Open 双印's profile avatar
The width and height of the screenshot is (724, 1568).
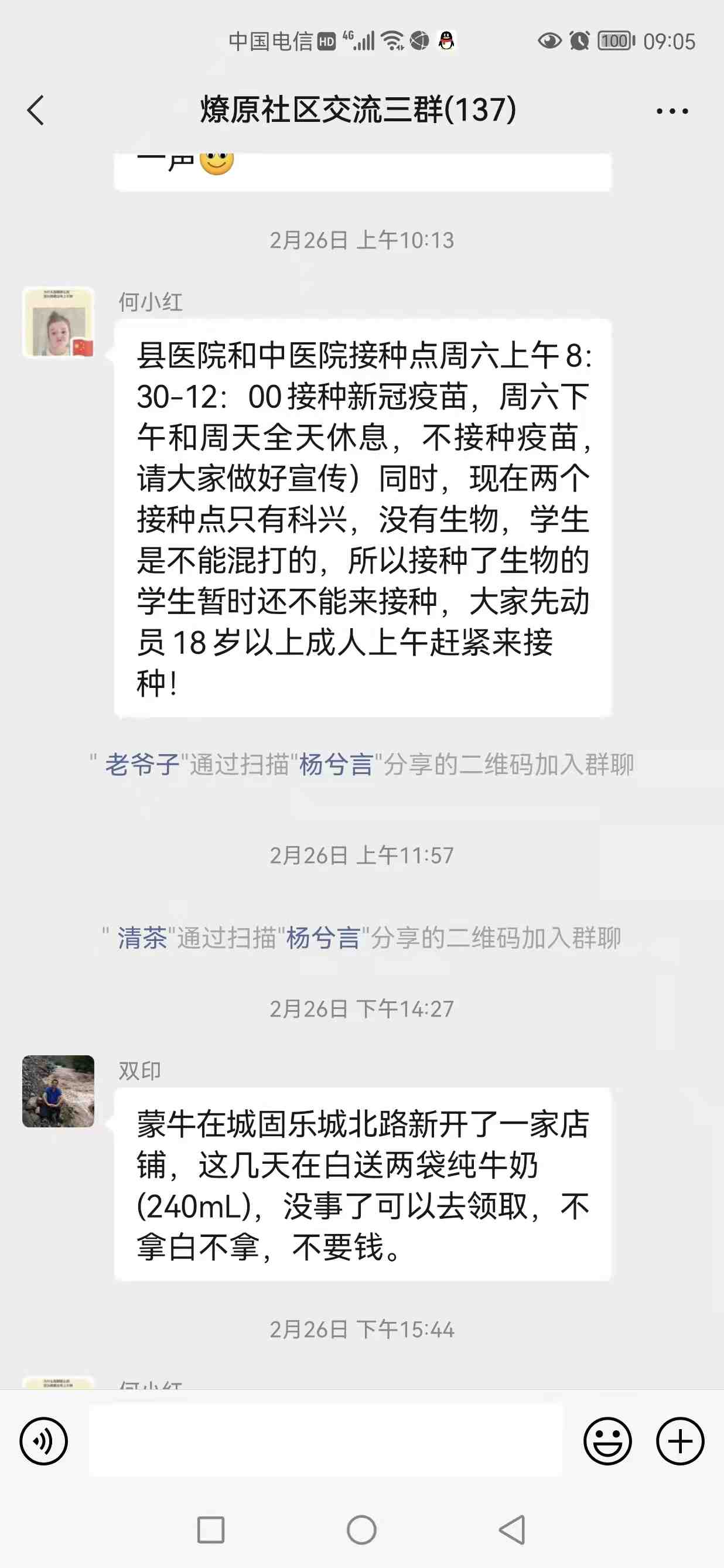59,1091
